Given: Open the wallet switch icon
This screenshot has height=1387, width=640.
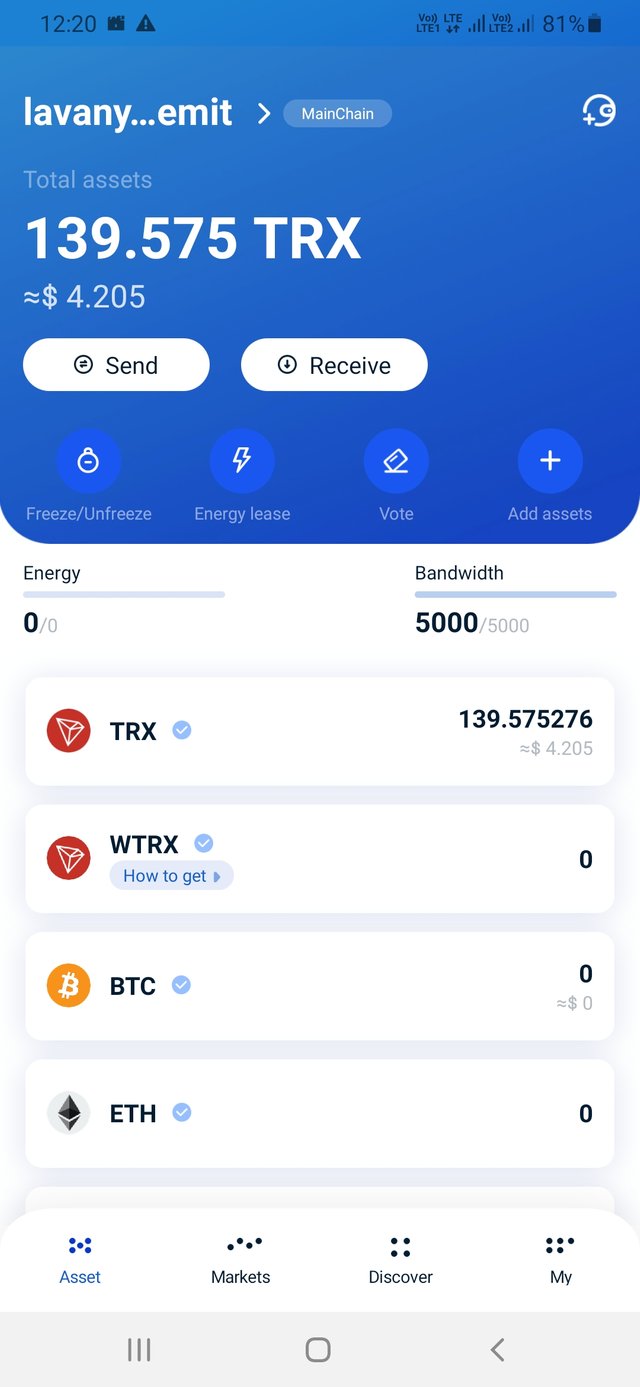Looking at the screenshot, I should pyautogui.click(x=600, y=111).
